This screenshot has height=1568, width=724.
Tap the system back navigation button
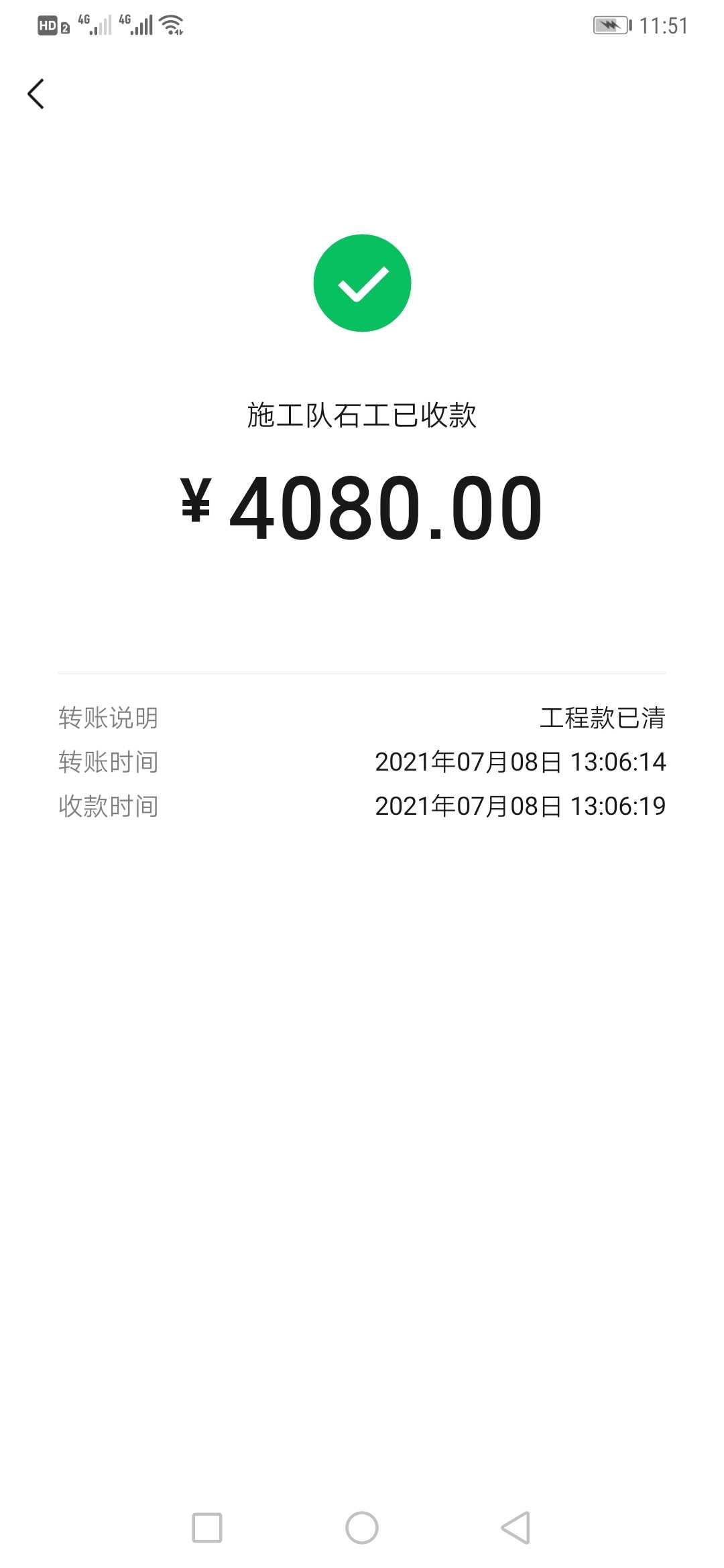coord(516,1527)
